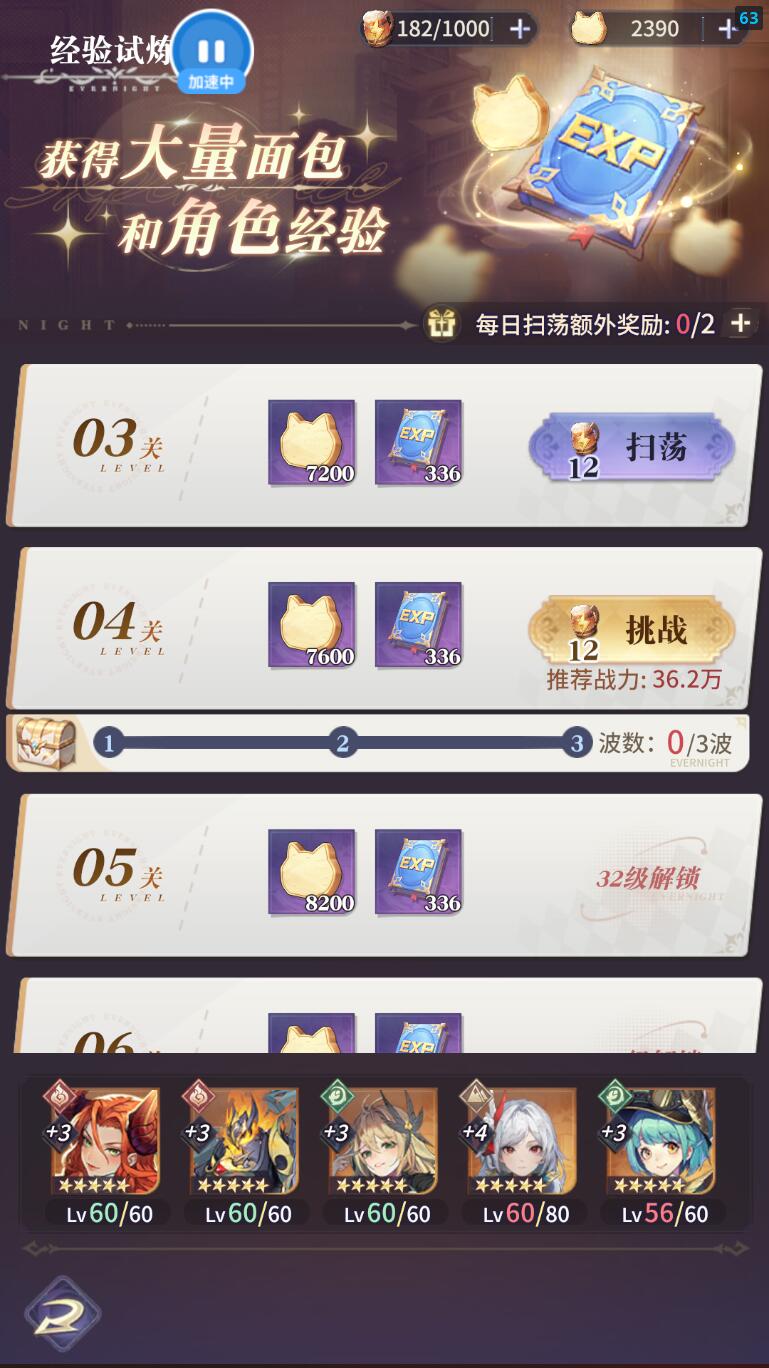View bread reward 7600 on level 04

311,625
